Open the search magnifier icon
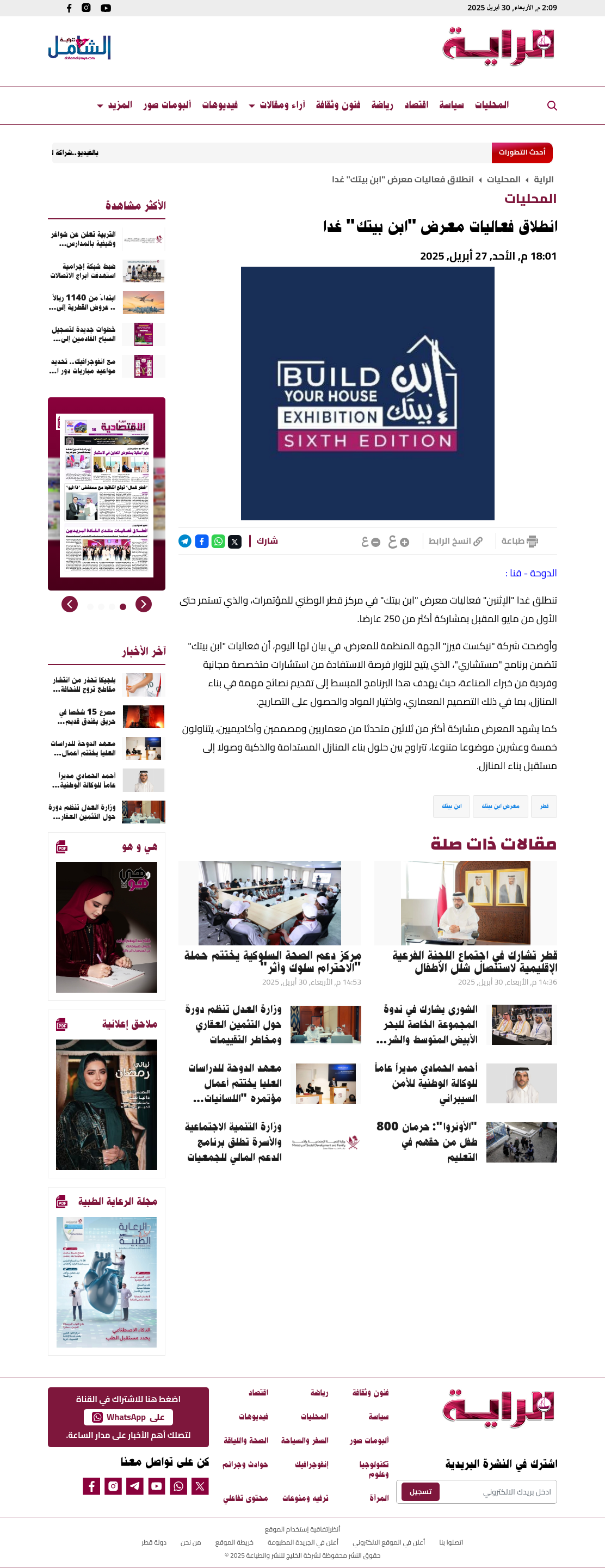This screenshot has width=605, height=1568. click(552, 106)
